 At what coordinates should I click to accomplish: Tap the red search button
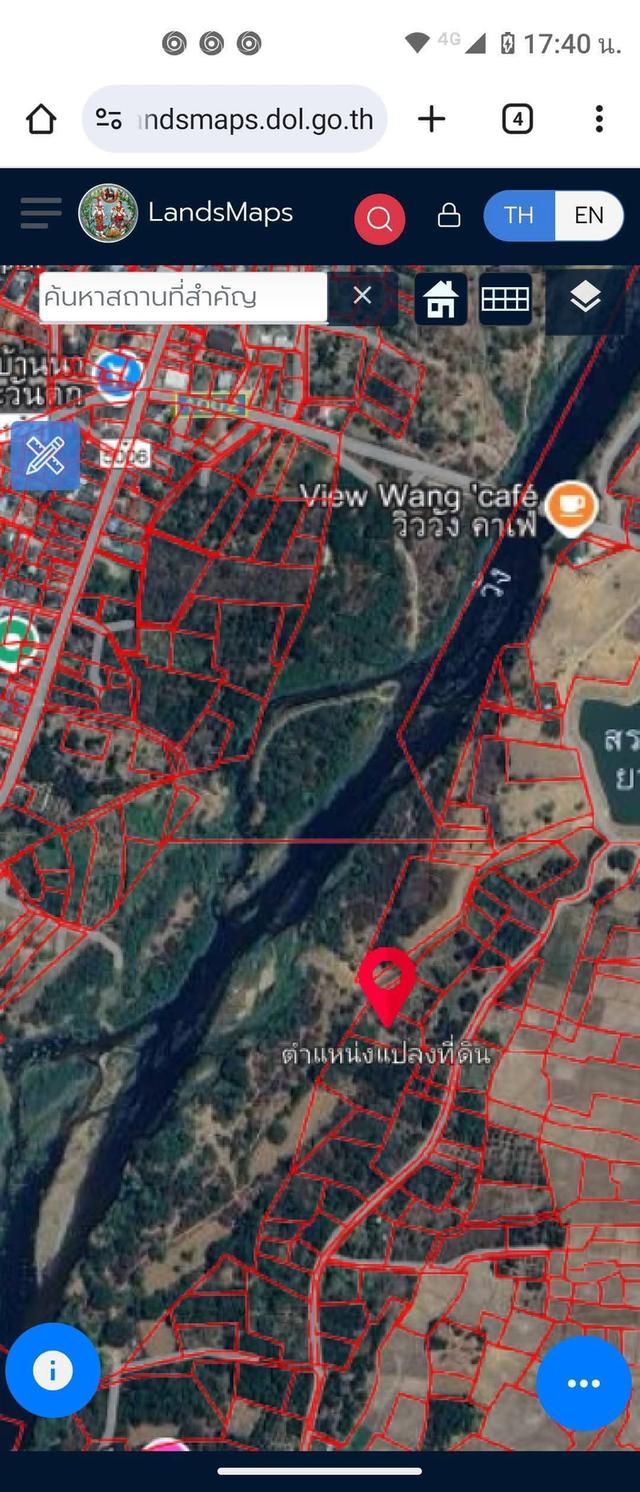(x=379, y=218)
